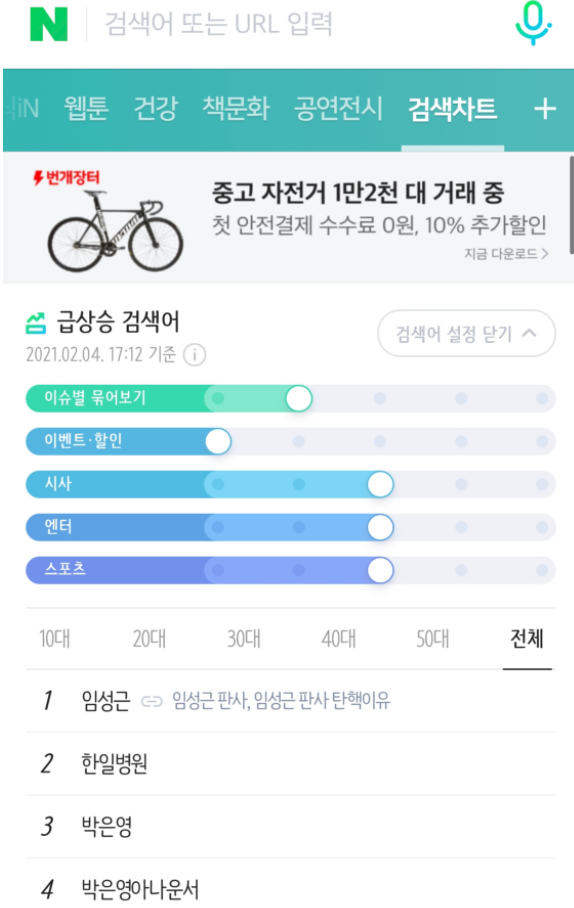Switch to the 책문화 tab

(236, 109)
